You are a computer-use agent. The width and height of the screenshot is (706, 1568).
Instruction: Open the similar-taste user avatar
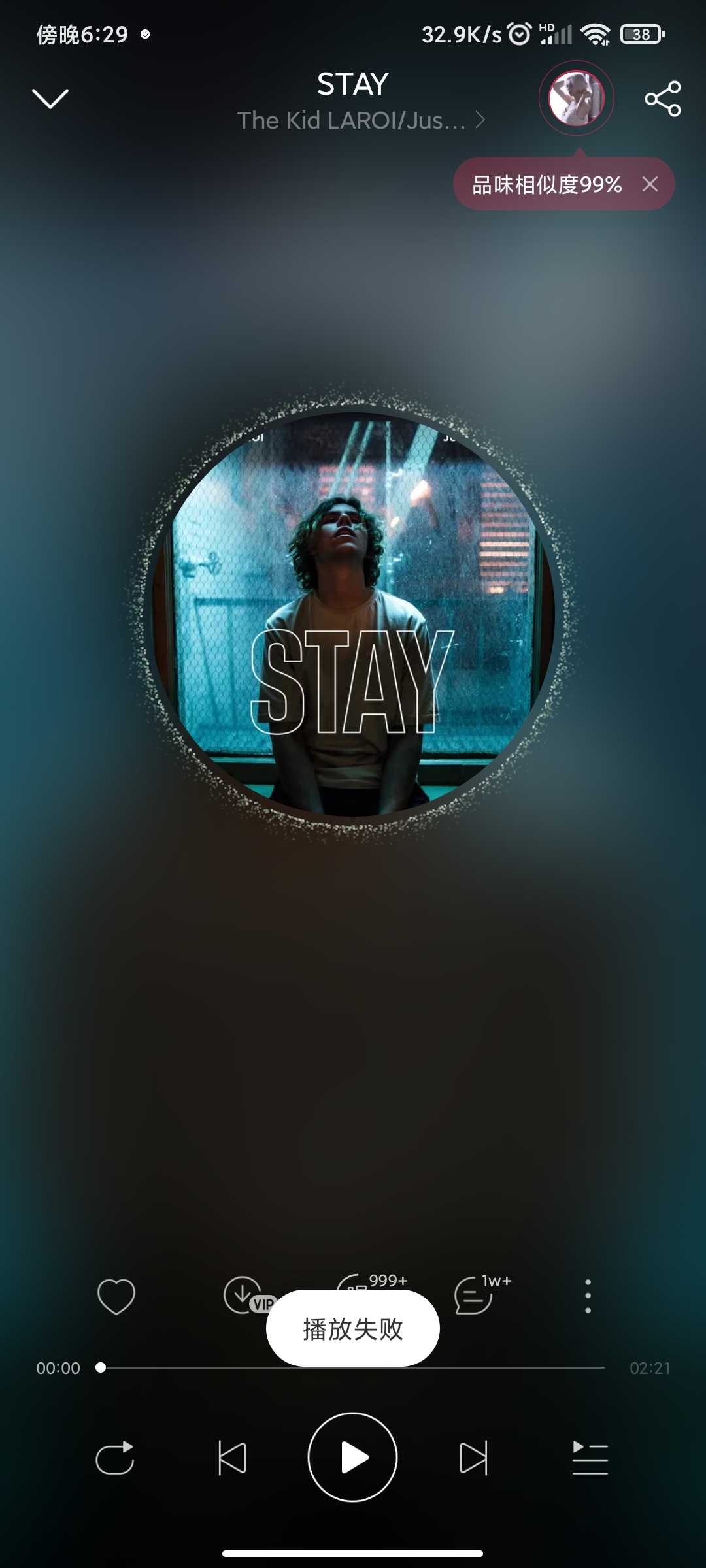[x=576, y=98]
